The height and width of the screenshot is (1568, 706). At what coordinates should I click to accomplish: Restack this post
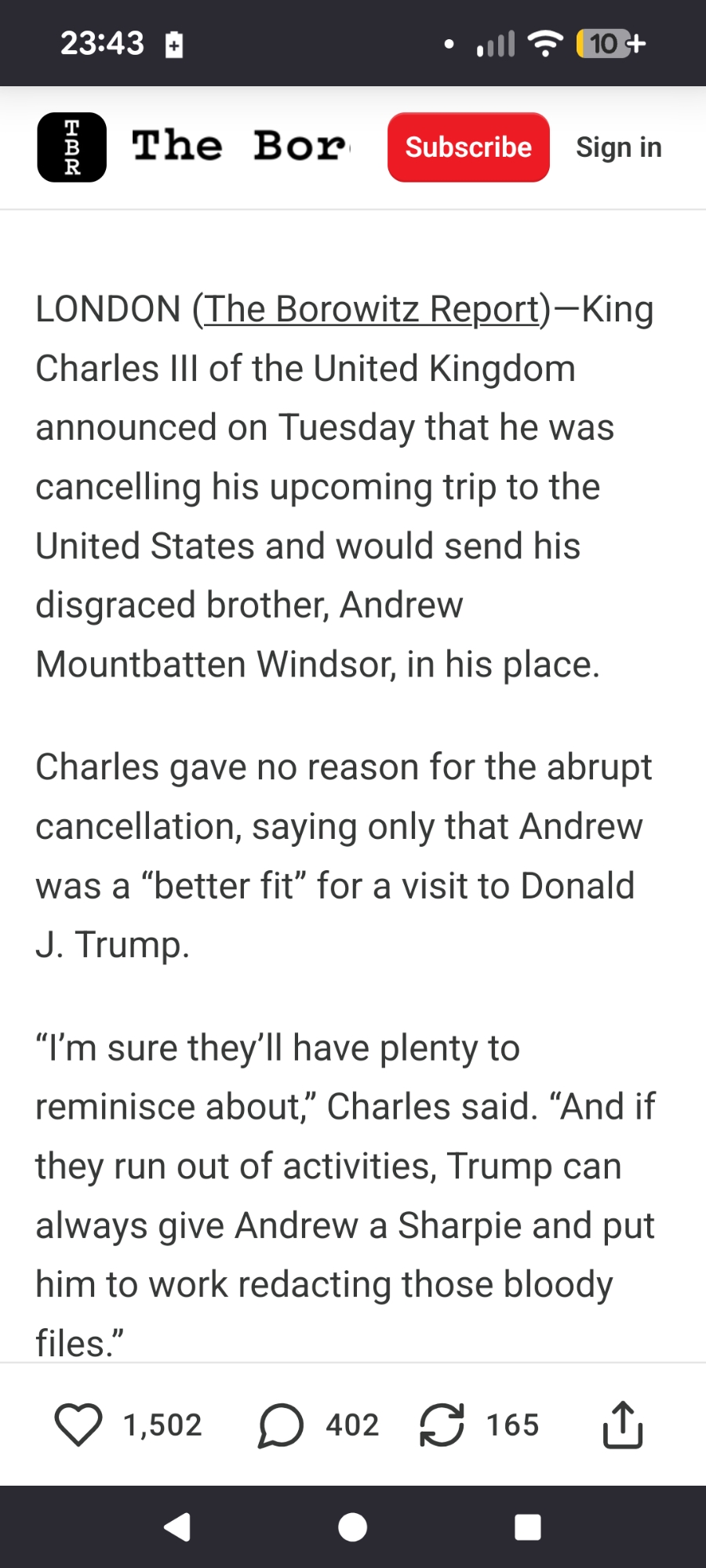click(x=442, y=1424)
